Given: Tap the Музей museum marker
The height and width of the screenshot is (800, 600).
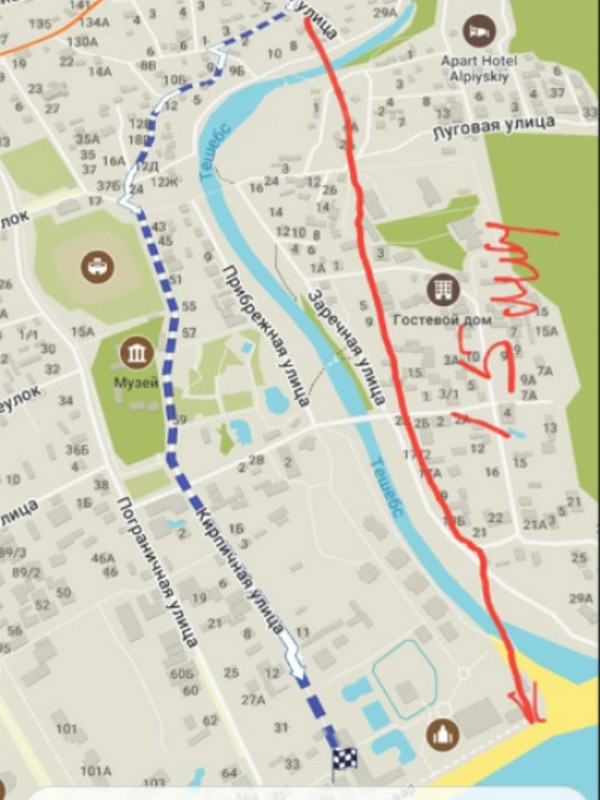Looking at the screenshot, I should pyautogui.click(x=135, y=352).
